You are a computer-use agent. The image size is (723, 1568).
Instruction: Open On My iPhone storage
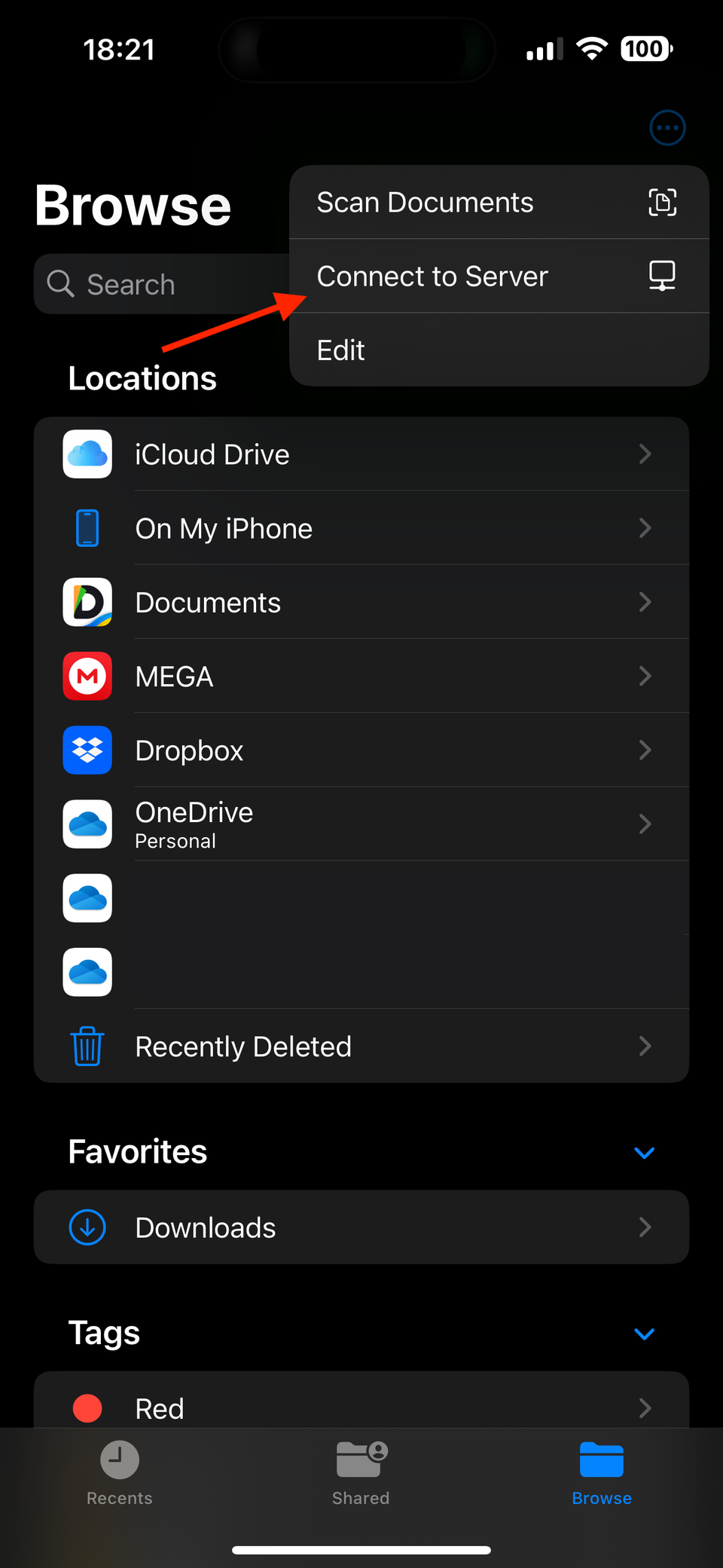pyautogui.click(x=361, y=528)
